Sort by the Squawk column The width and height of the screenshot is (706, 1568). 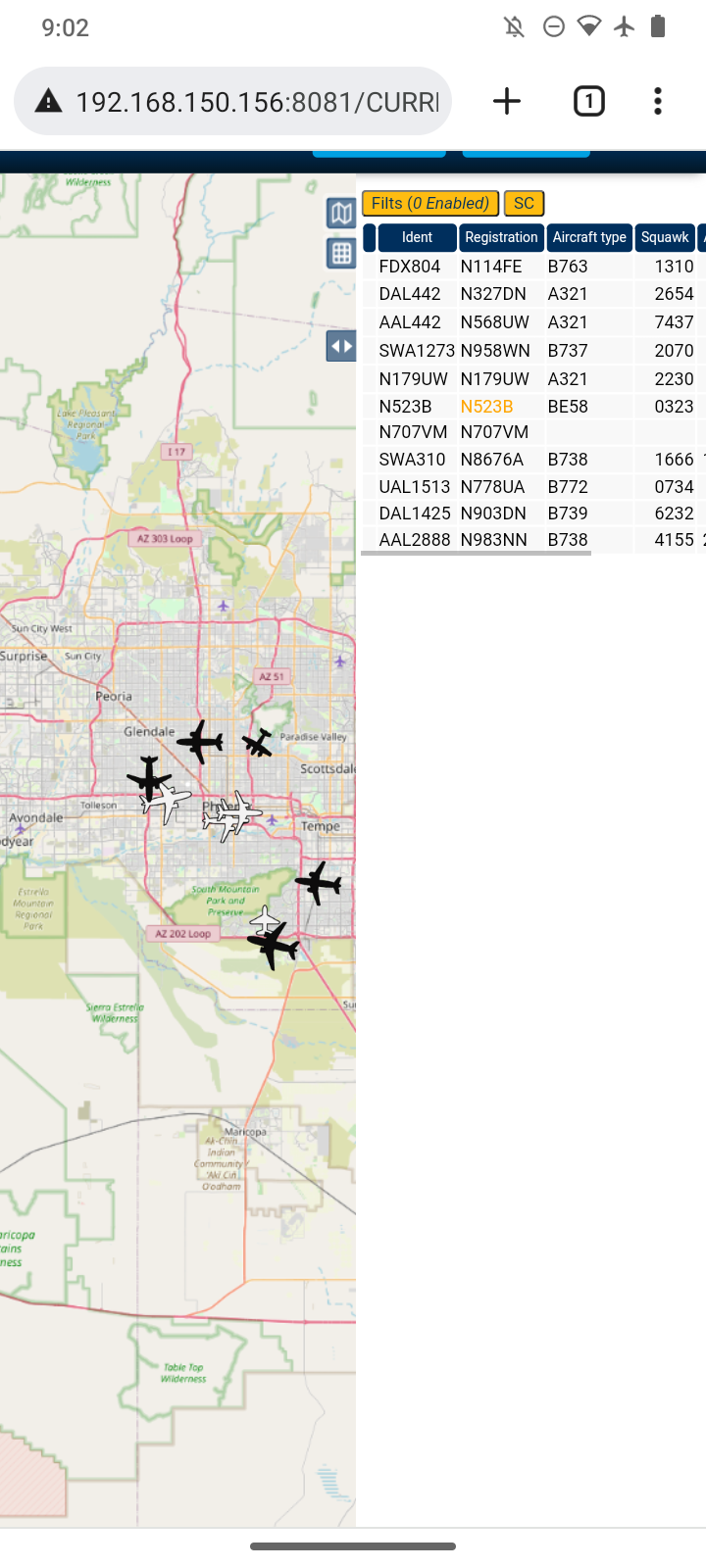[665, 237]
